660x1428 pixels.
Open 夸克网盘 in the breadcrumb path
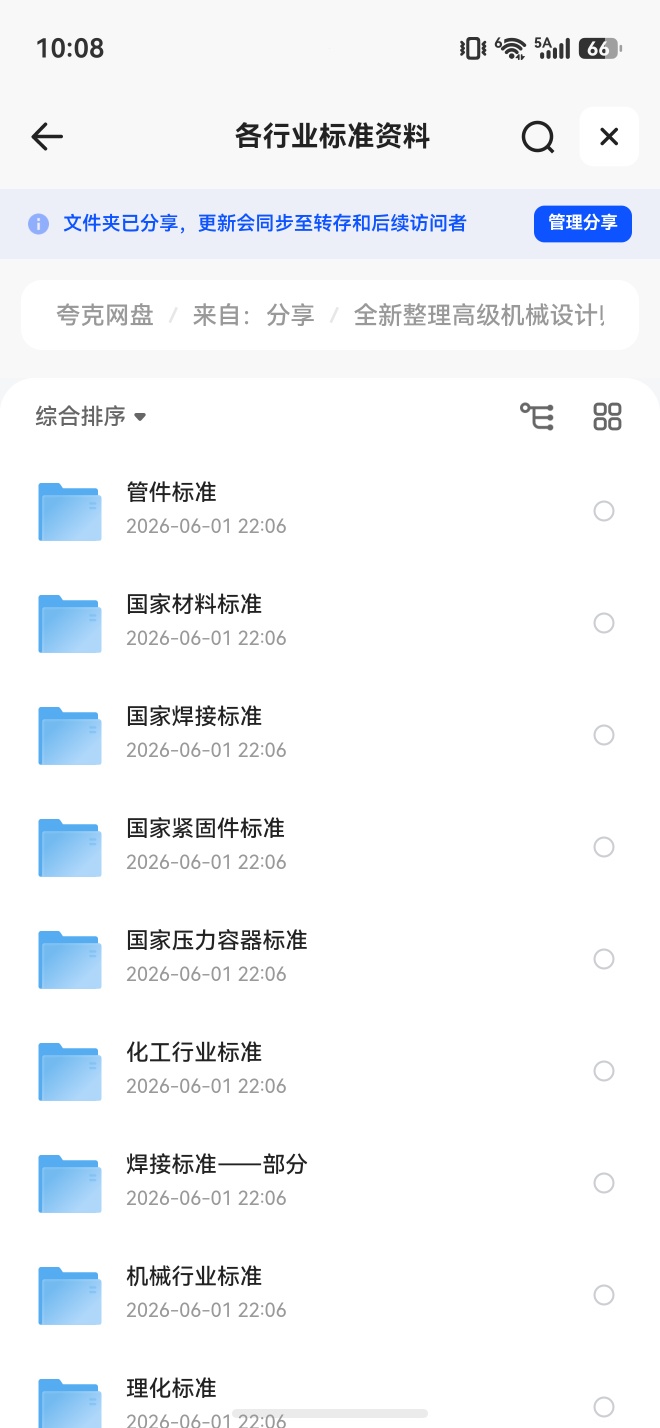(105, 316)
